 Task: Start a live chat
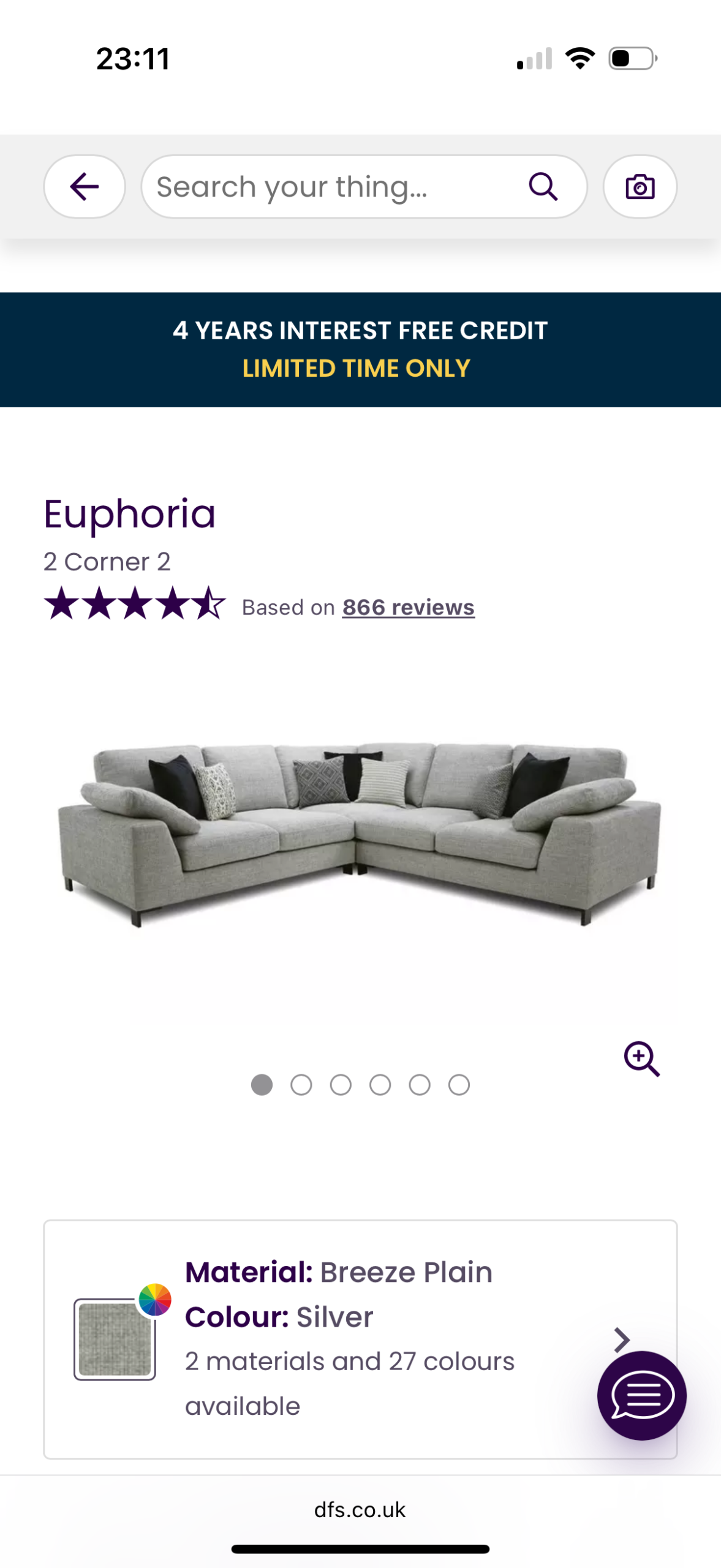pos(641,1395)
